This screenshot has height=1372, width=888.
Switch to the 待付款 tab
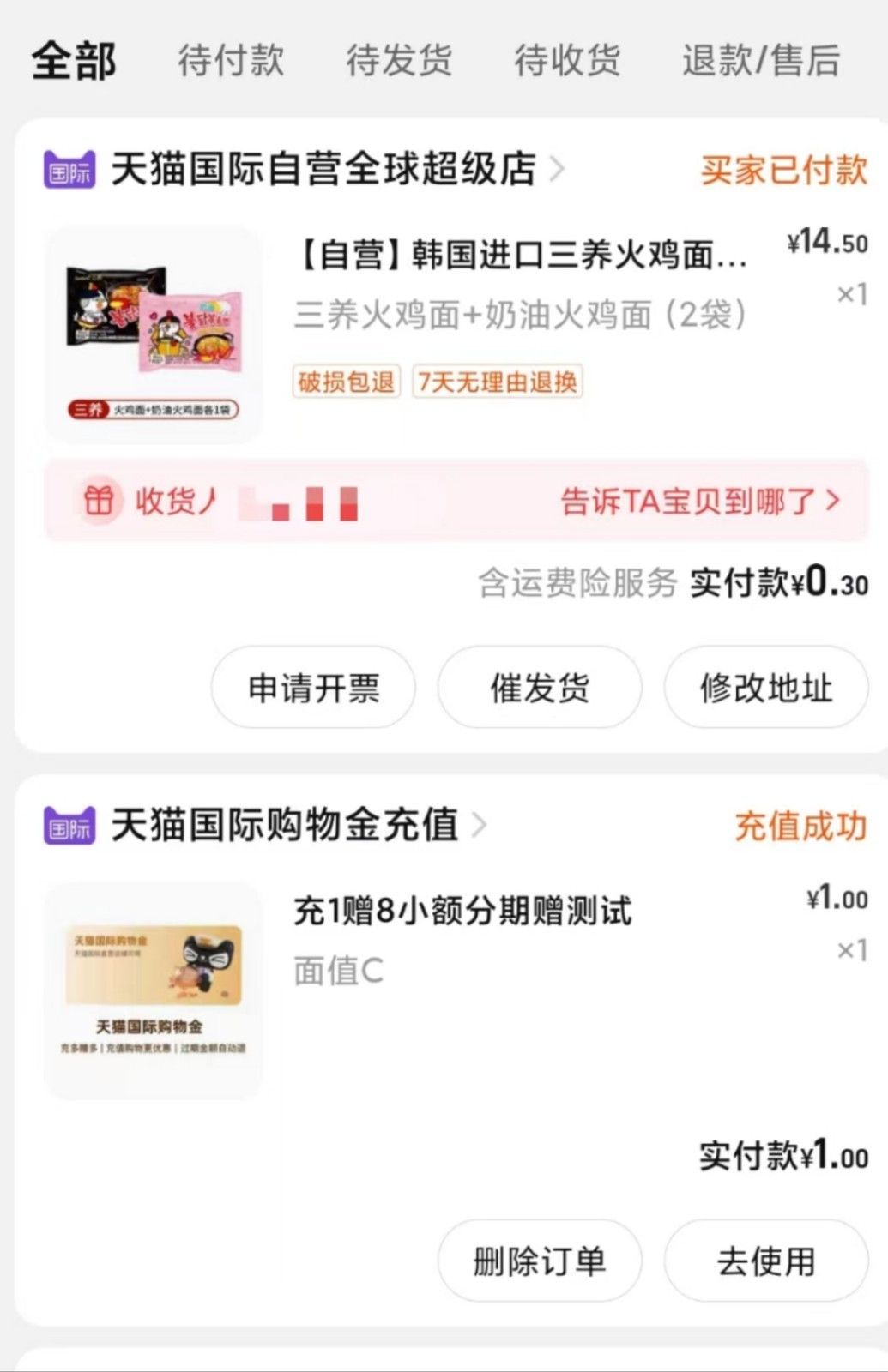(x=231, y=60)
